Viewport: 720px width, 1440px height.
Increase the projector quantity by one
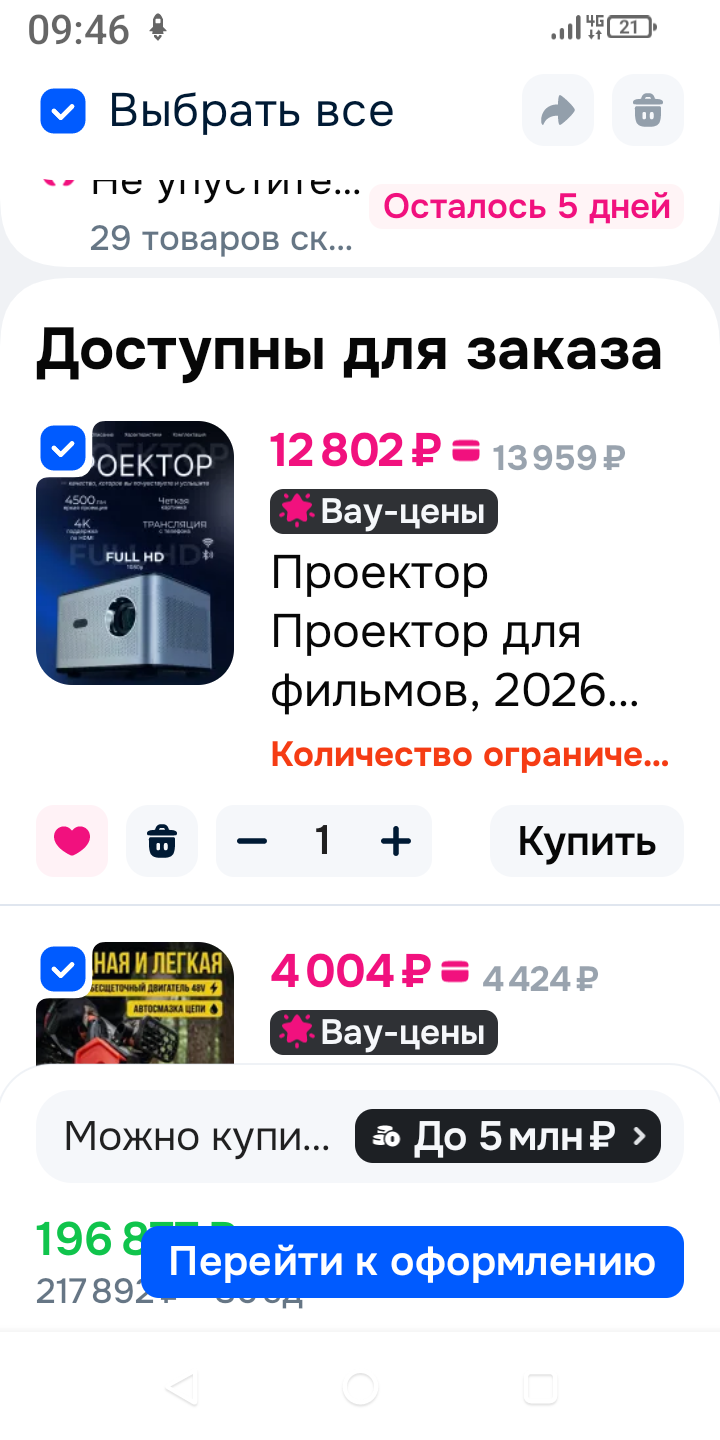click(x=396, y=841)
